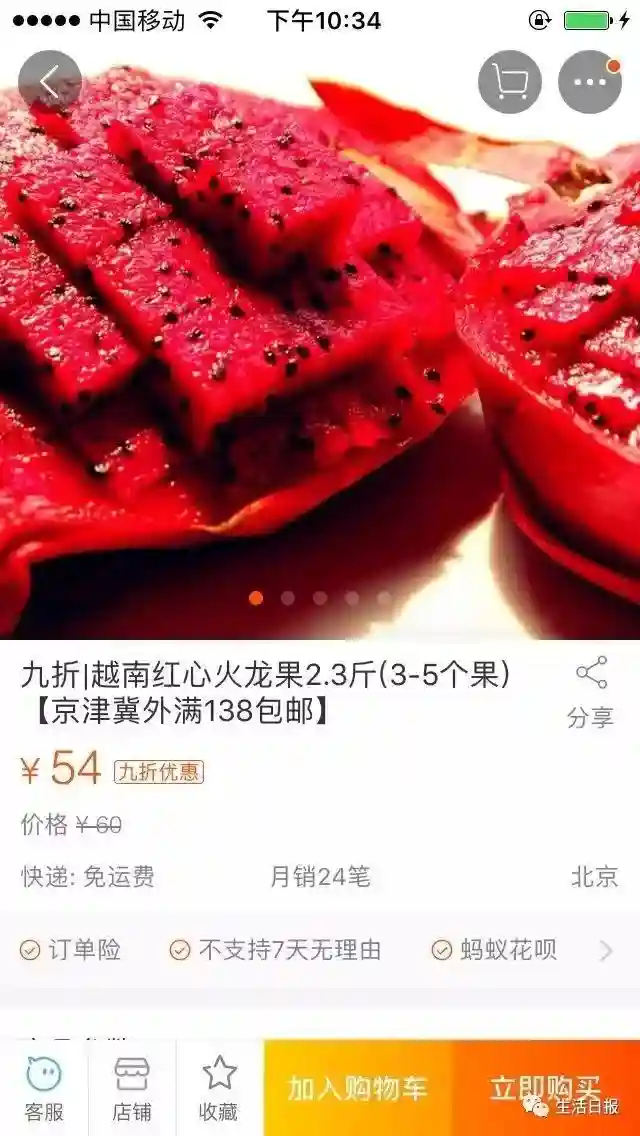Go back using the top-left arrow
640x1136 pixels.
[50, 80]
